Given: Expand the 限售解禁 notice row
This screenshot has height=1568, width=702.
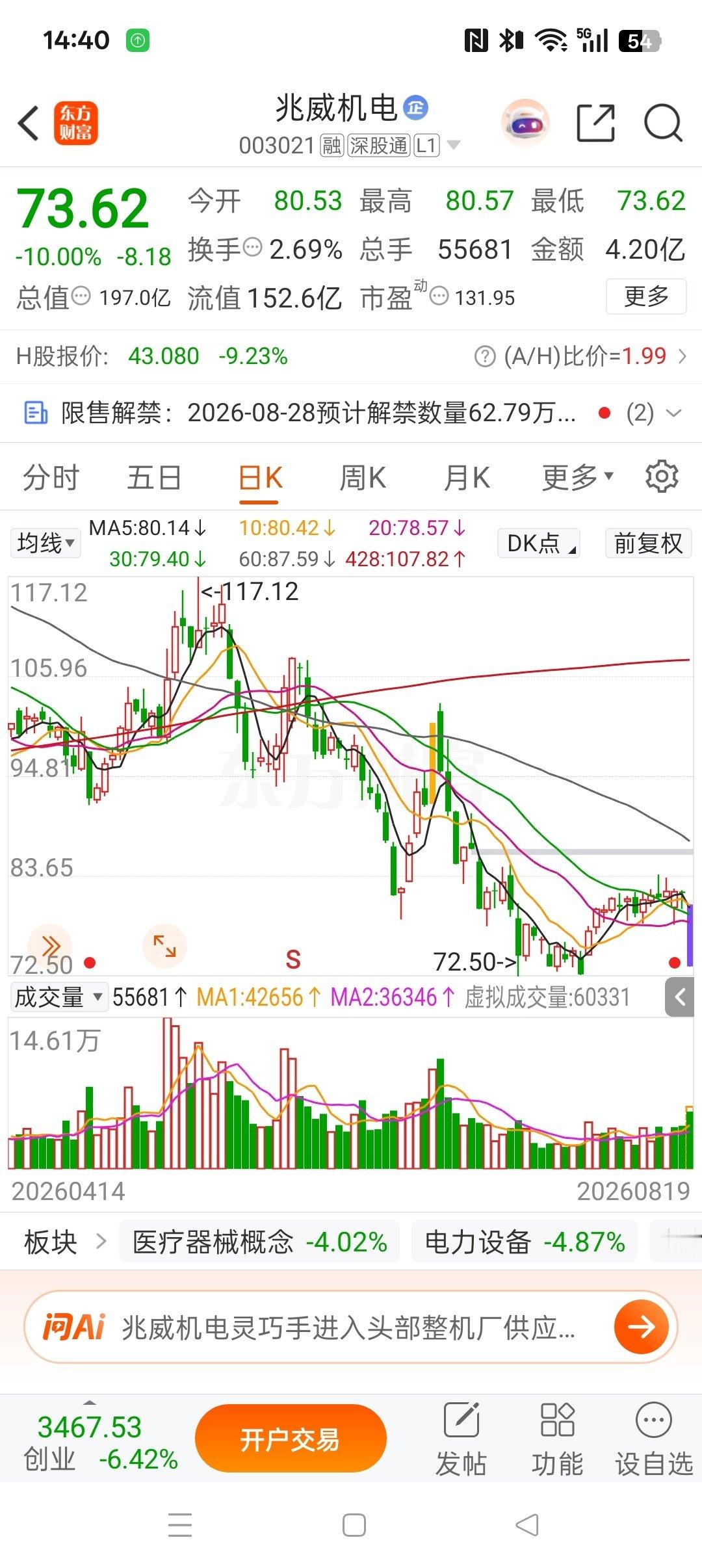Looking at the screenshot, I should tap(351, 413).
